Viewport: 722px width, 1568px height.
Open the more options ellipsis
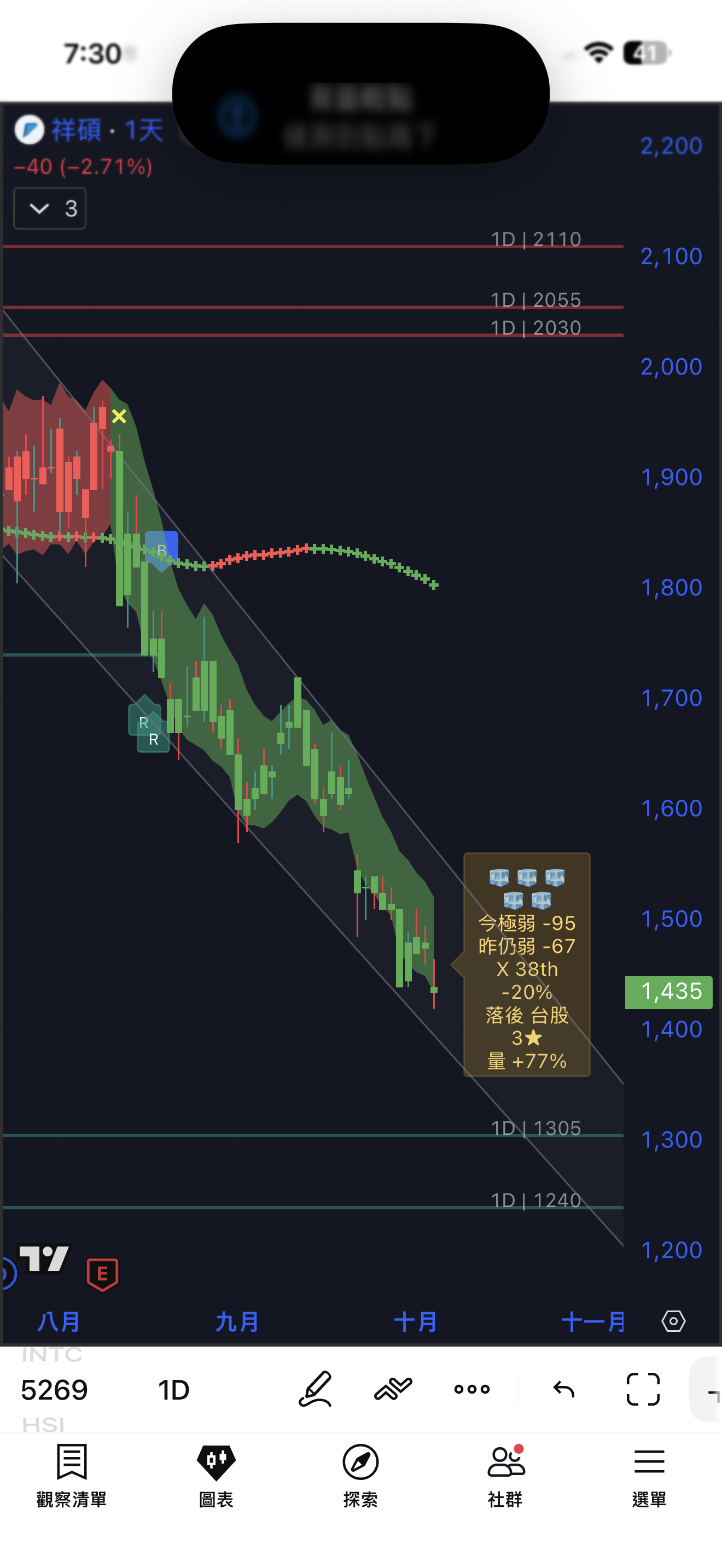472,1389
